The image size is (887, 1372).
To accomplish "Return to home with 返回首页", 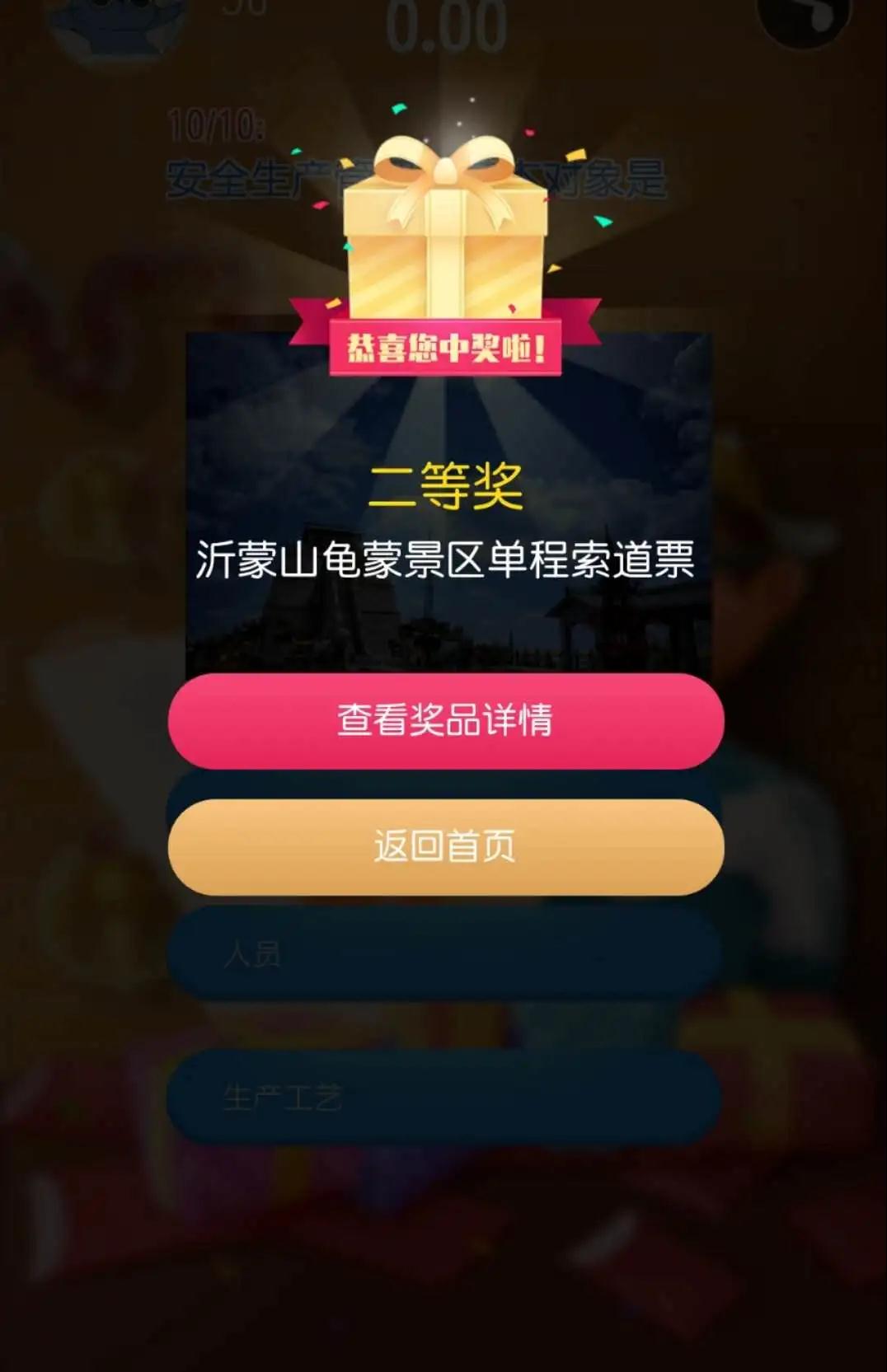I will (x=445, y=847).
